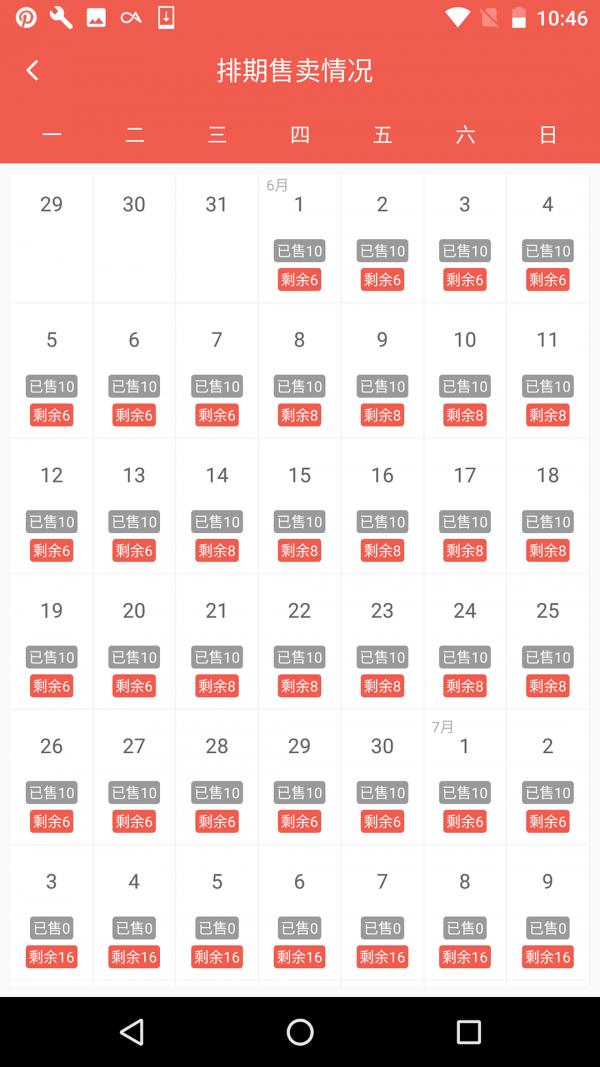Open June 11 date cell
Image resolution: width=600 pixels, height=1067 pixels.
[x=548, y=371]
